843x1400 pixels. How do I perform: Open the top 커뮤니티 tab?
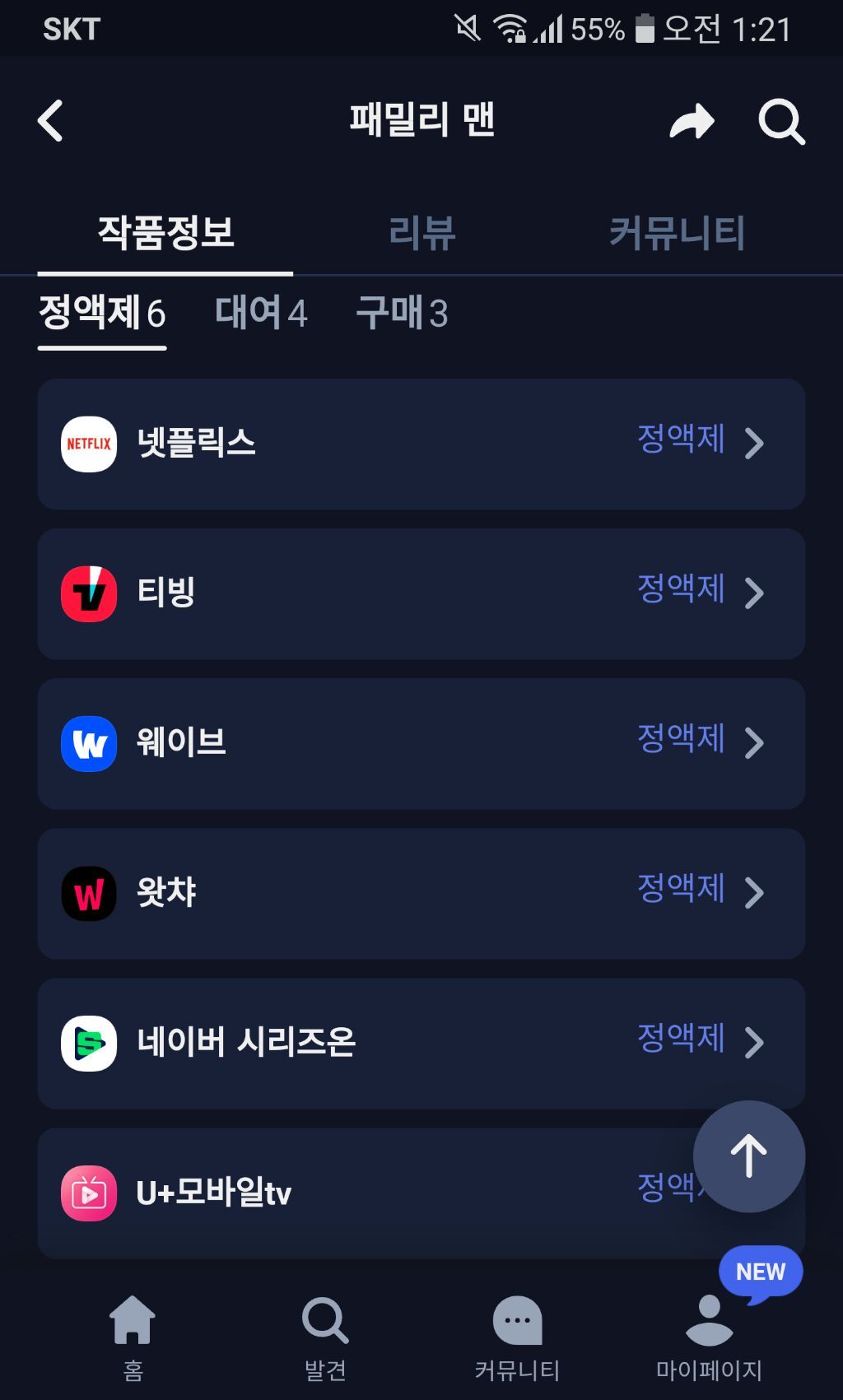pos(677,232)
